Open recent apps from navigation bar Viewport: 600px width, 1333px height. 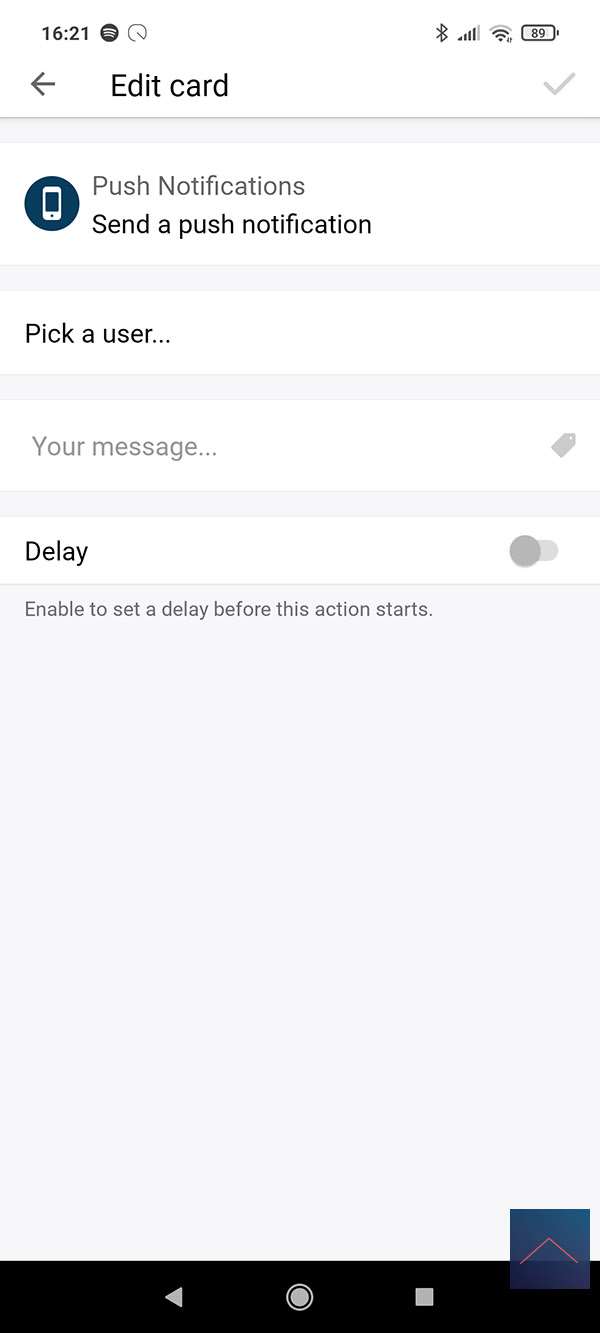coord(424,1297)
